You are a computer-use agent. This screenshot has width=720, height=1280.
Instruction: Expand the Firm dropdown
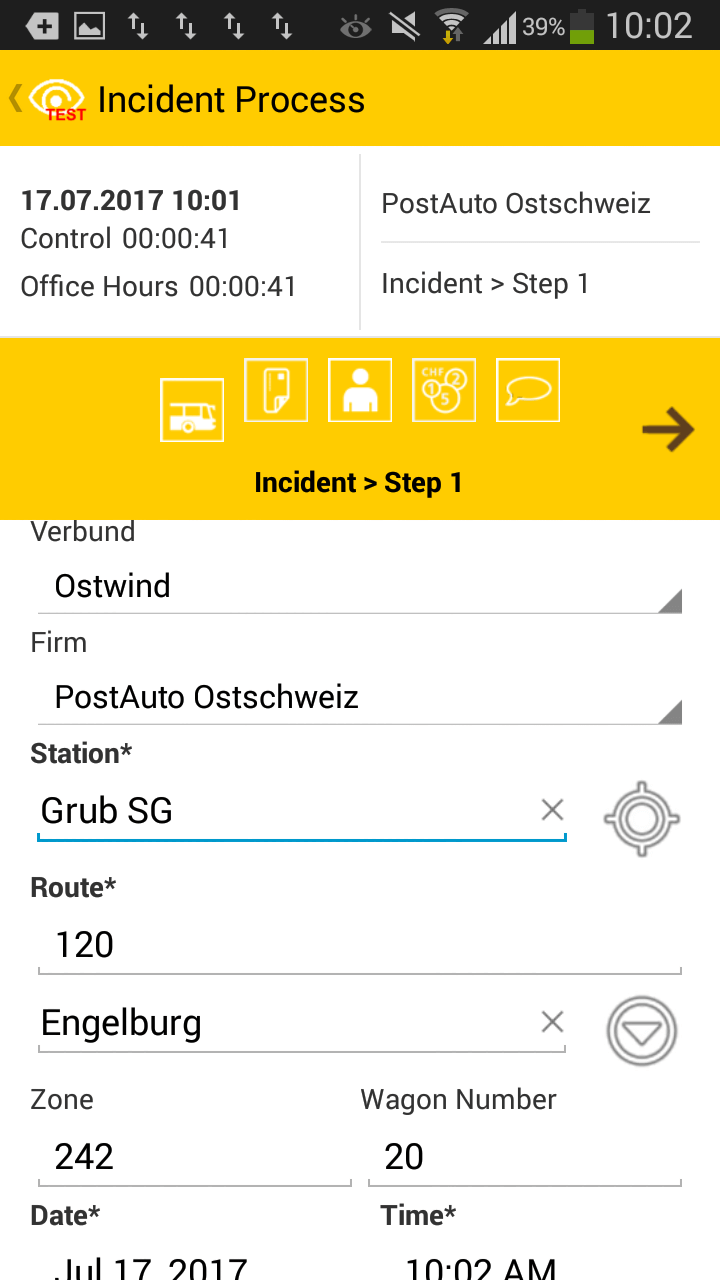click(360, 697)
